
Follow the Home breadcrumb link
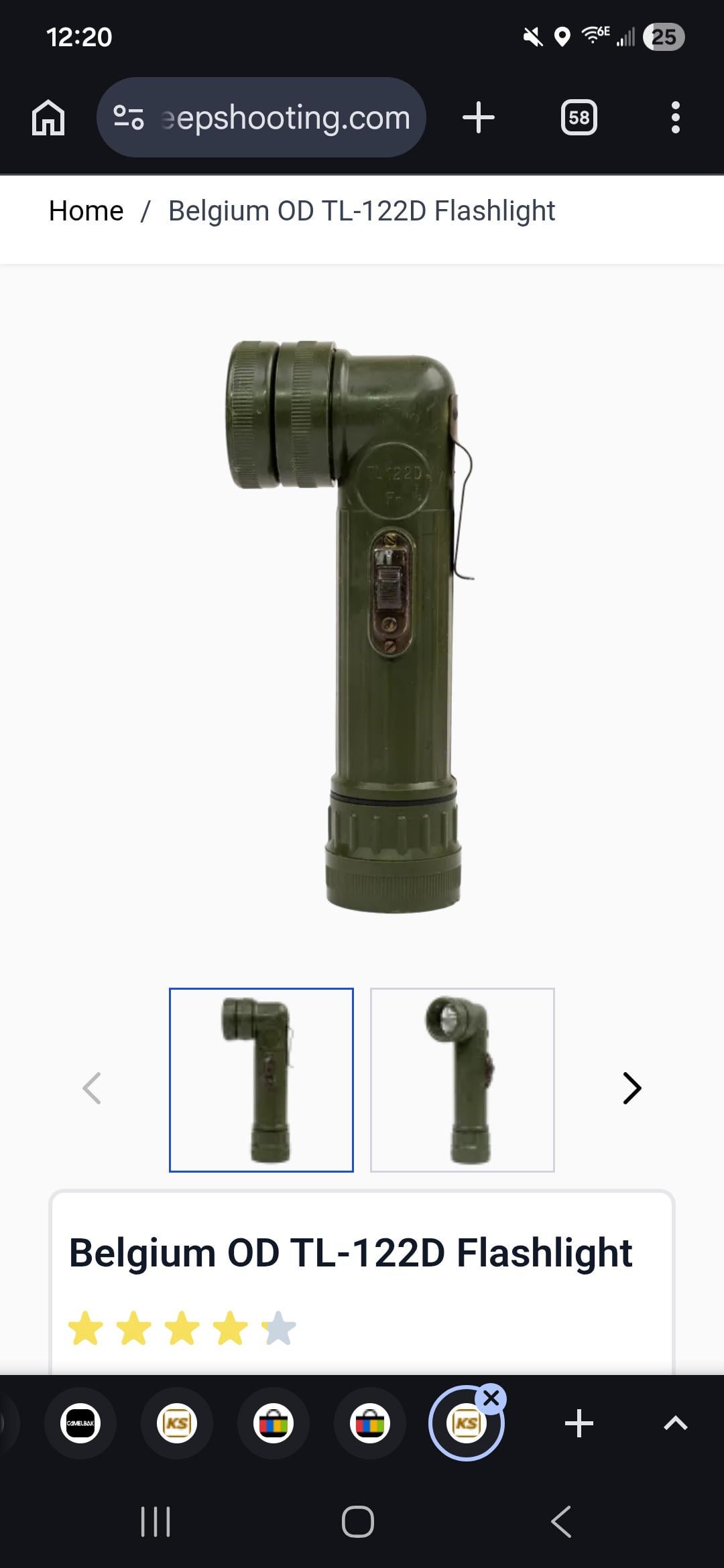click(86, 211)
